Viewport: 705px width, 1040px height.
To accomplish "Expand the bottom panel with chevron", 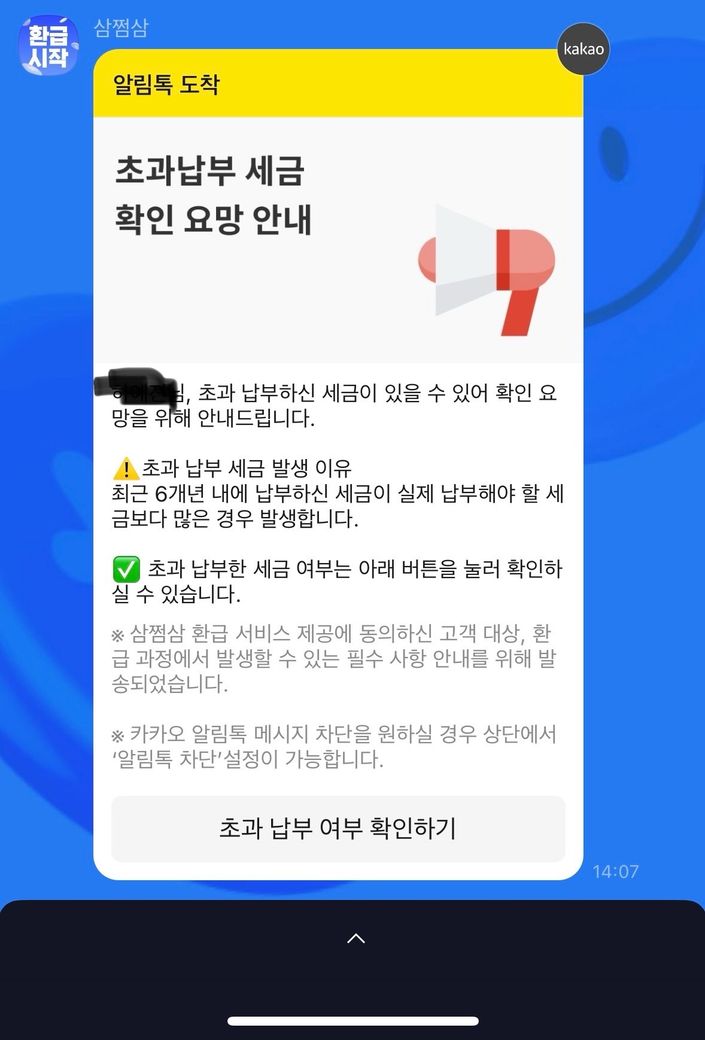I will pos(355,938).
